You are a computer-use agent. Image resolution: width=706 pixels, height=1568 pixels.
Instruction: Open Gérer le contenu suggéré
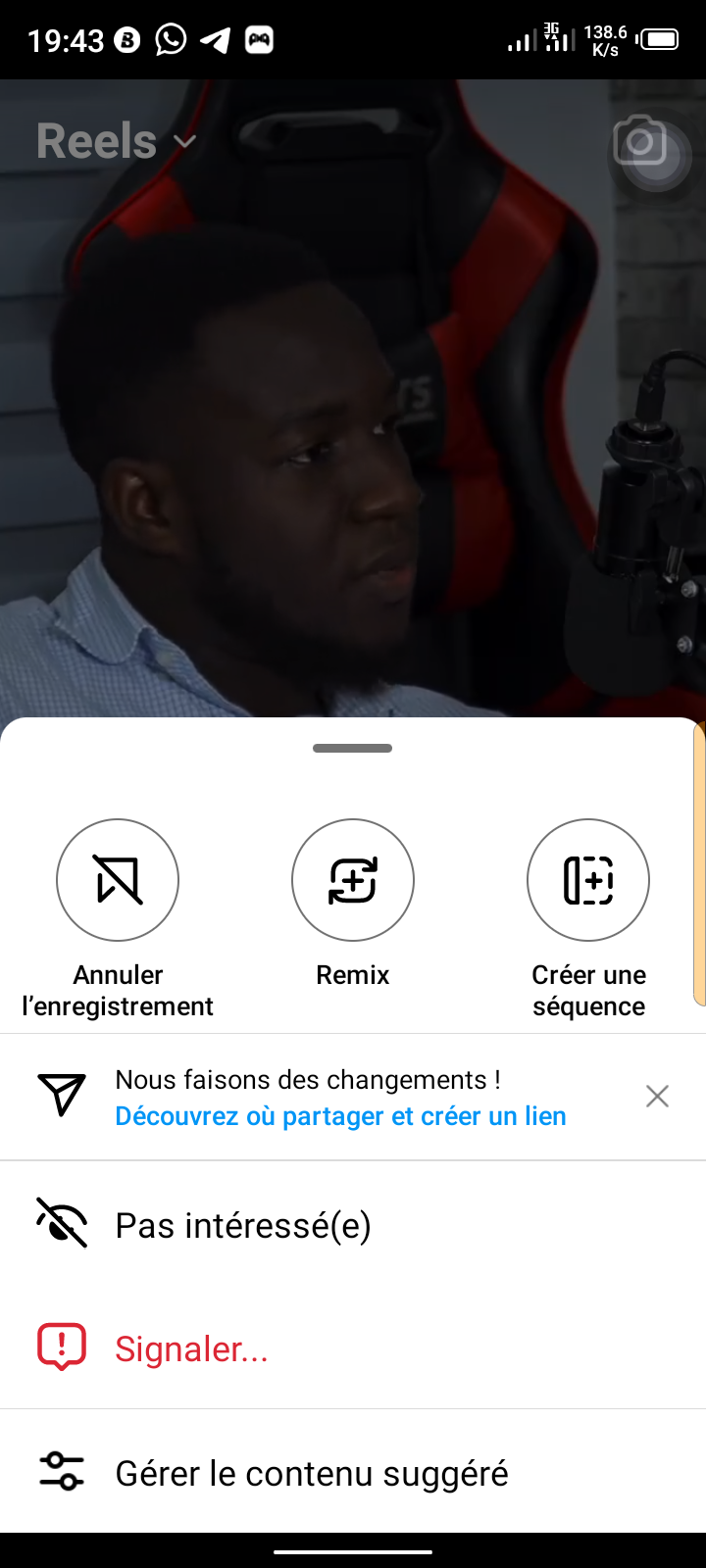point(353,1473)
